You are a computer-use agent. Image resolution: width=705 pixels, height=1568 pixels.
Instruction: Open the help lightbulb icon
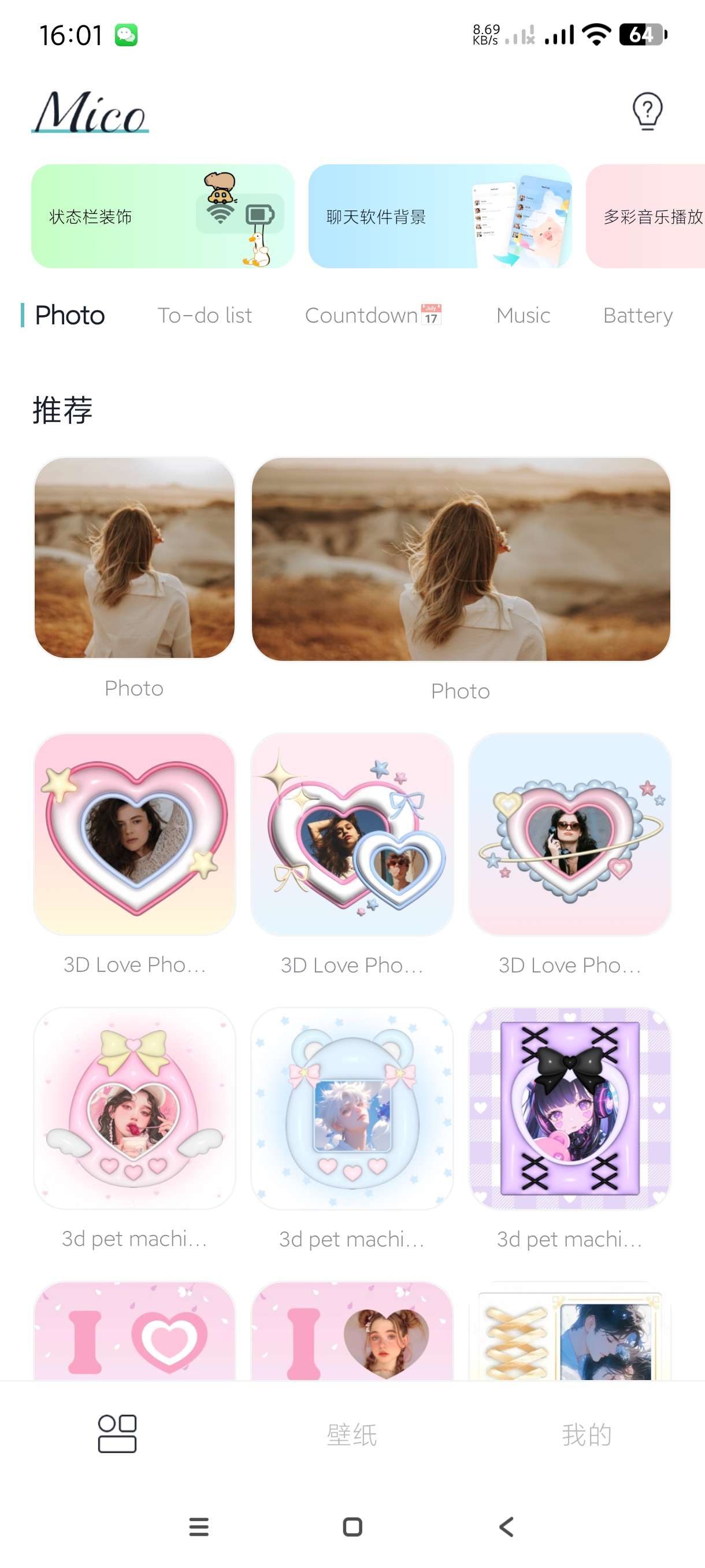(647, 112)
